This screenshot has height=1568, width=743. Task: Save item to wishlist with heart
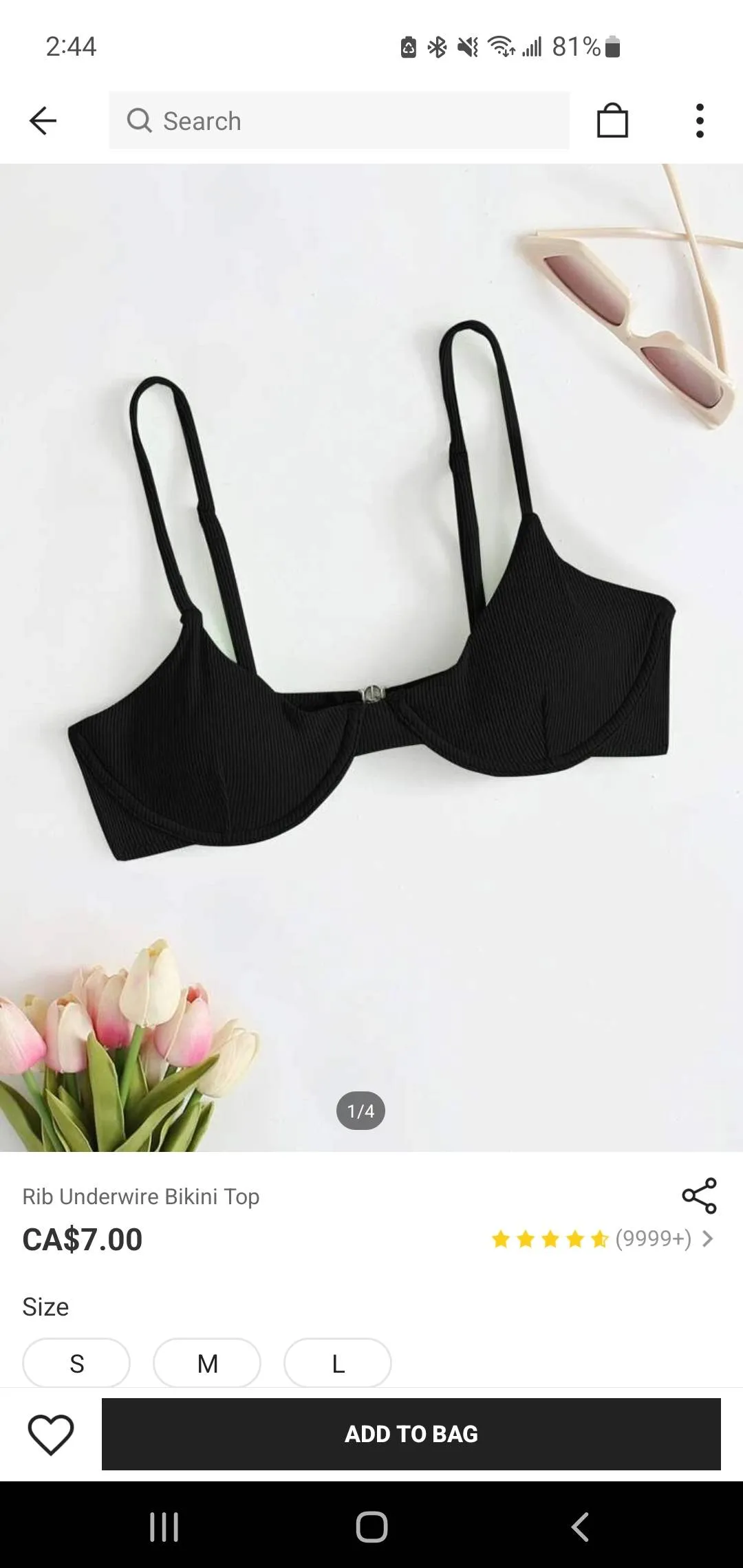(51, 1434)
